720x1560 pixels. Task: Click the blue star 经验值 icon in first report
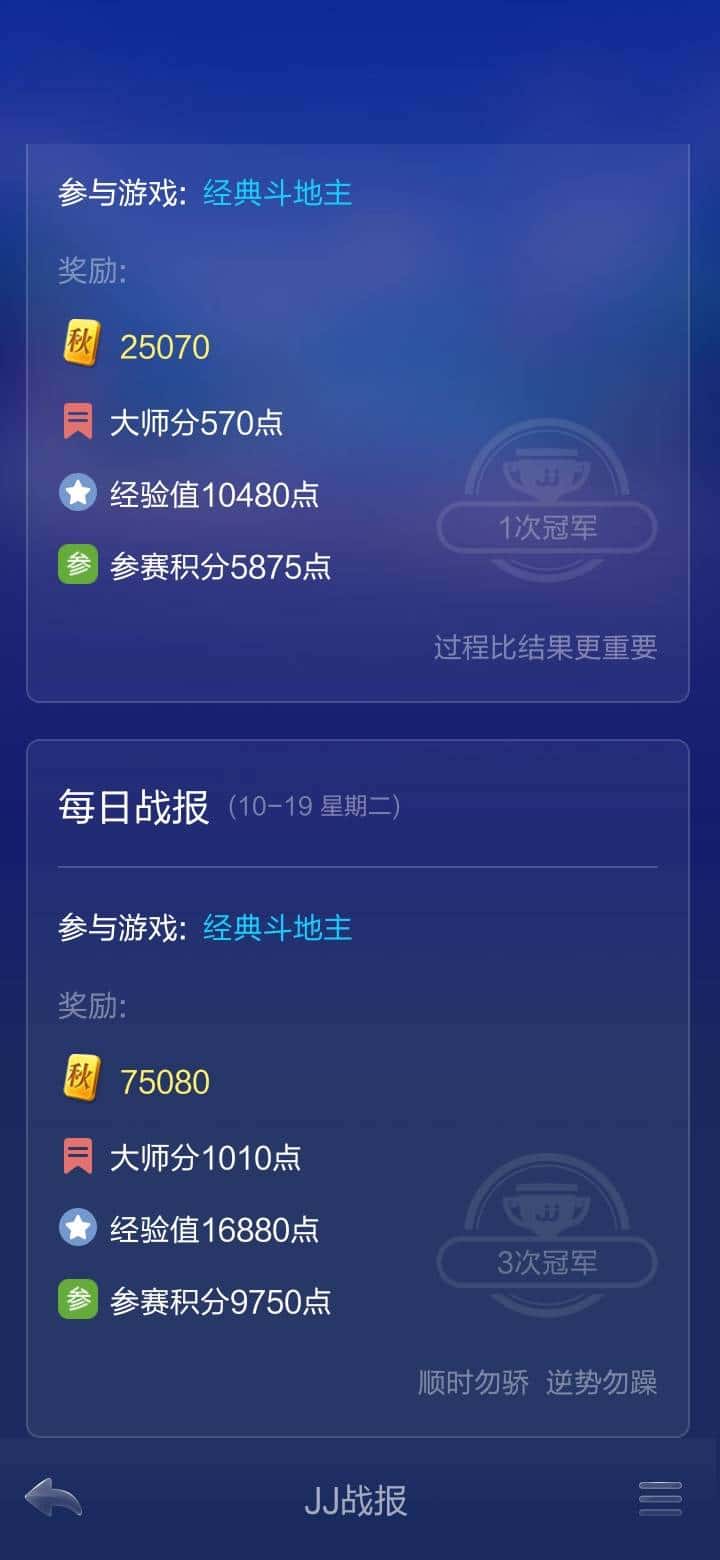coord(80,493)
